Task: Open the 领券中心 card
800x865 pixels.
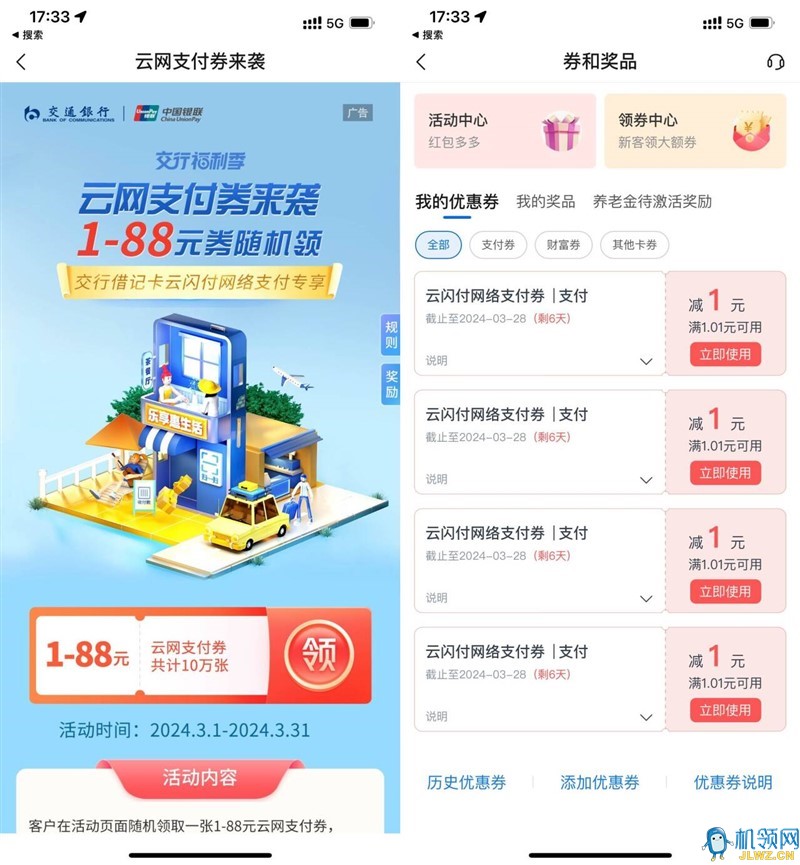Action: coord(694,131)
